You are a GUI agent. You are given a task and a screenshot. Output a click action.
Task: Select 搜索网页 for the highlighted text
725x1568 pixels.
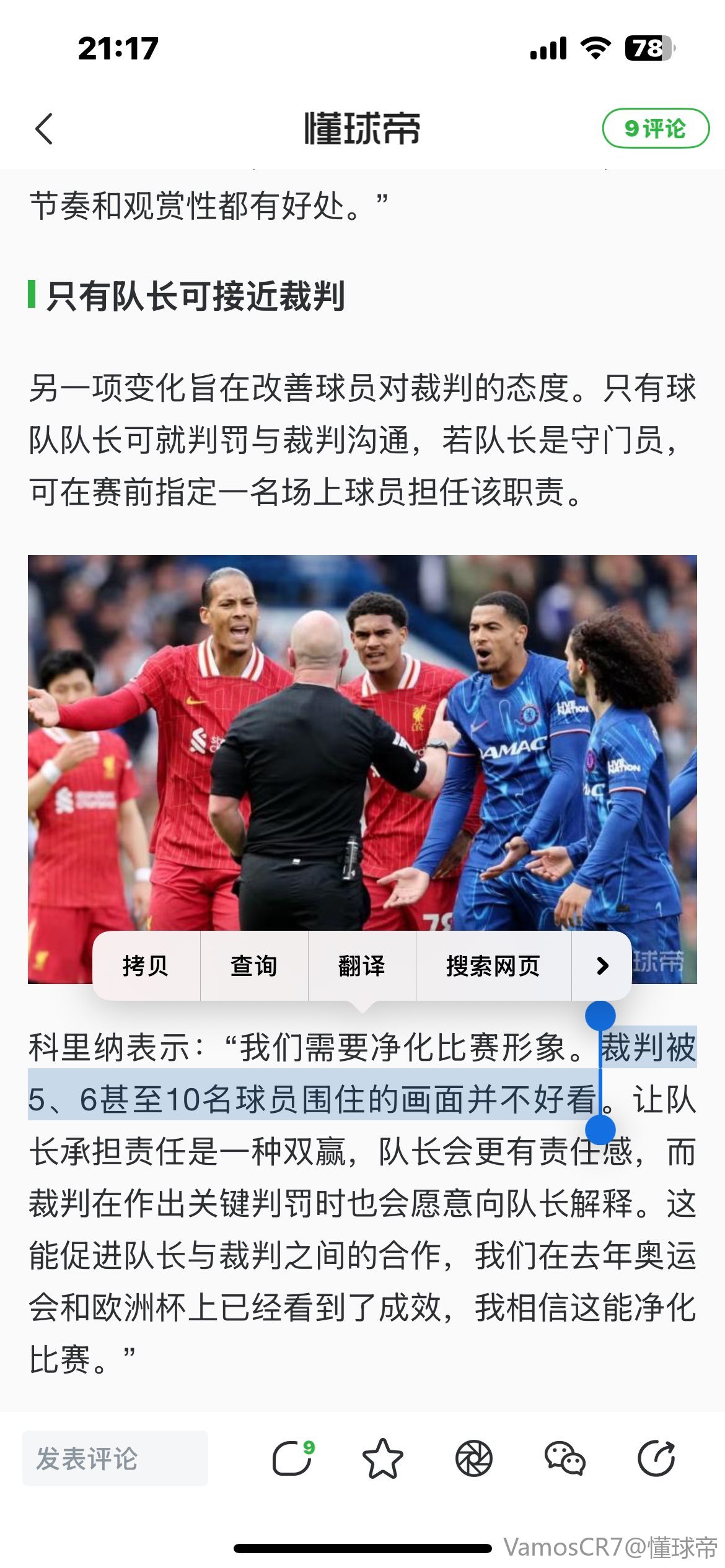point(493,965)
